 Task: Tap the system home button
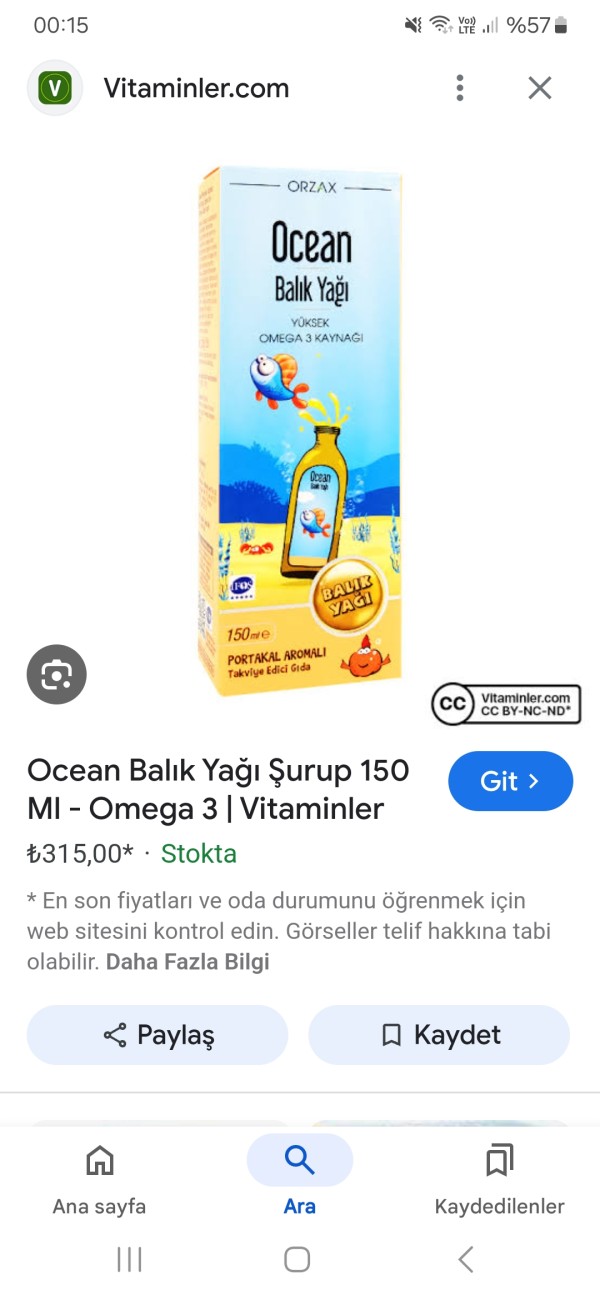pos(297,1259)
